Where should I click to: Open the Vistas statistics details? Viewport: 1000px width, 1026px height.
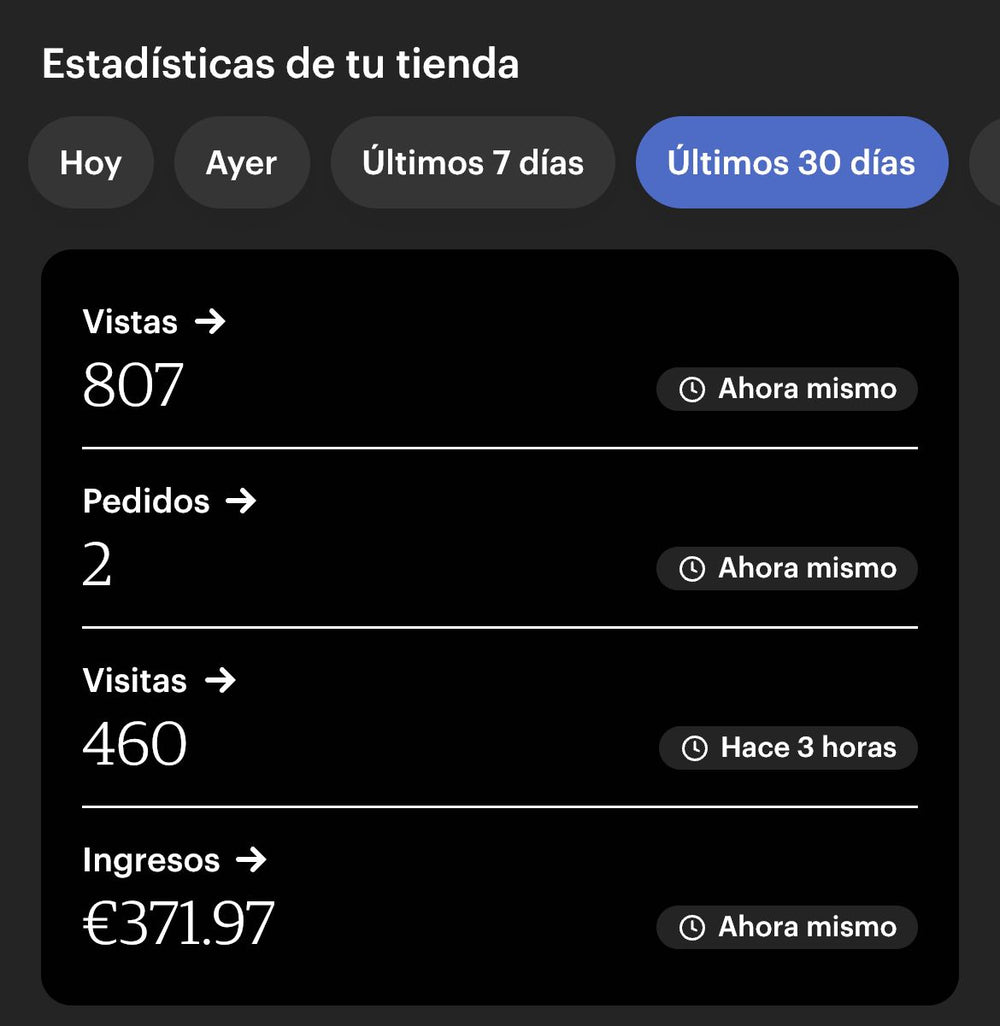point(154,322)
